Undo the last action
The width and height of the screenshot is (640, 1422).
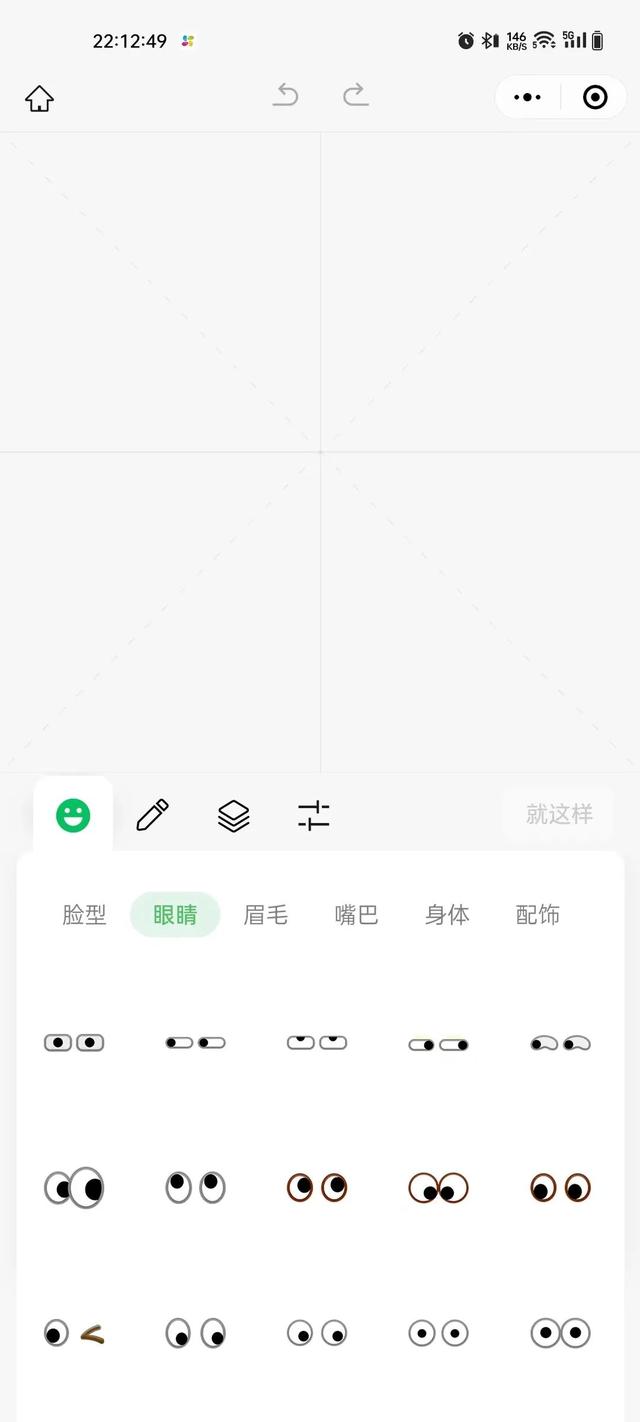click(x=286, y=96)
